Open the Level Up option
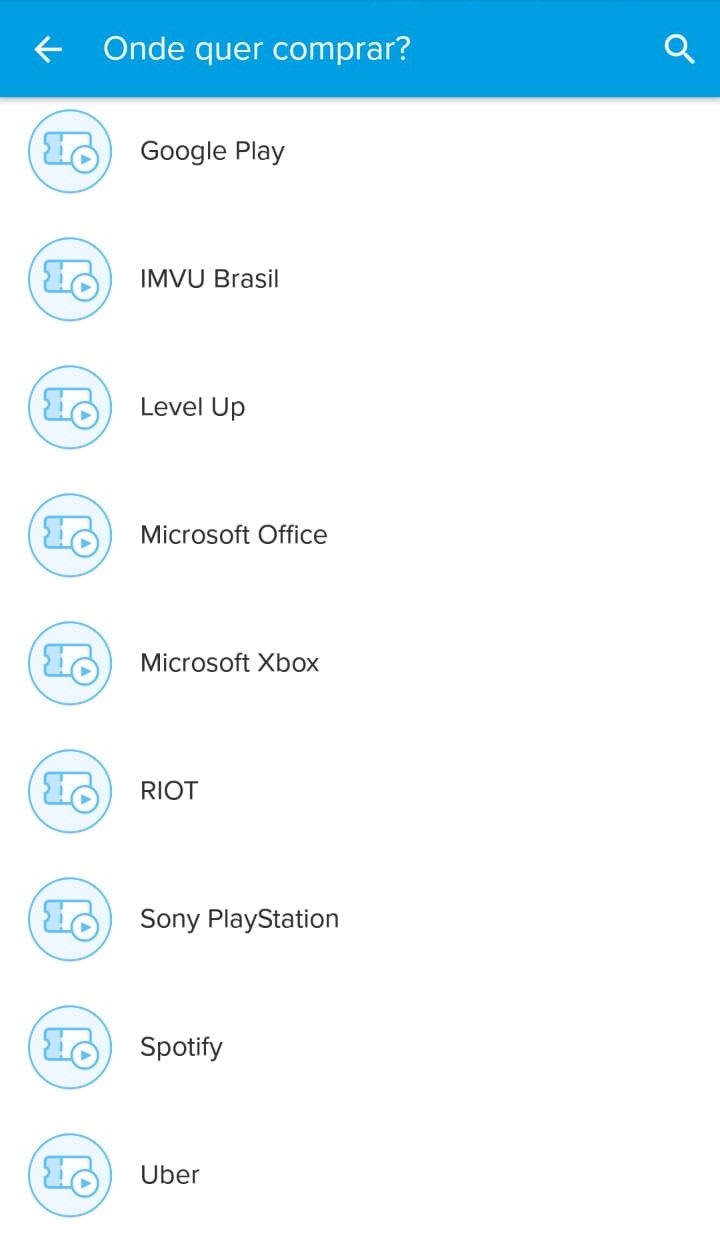Viewport: 720px width, 1240px height. pos(360,407)
